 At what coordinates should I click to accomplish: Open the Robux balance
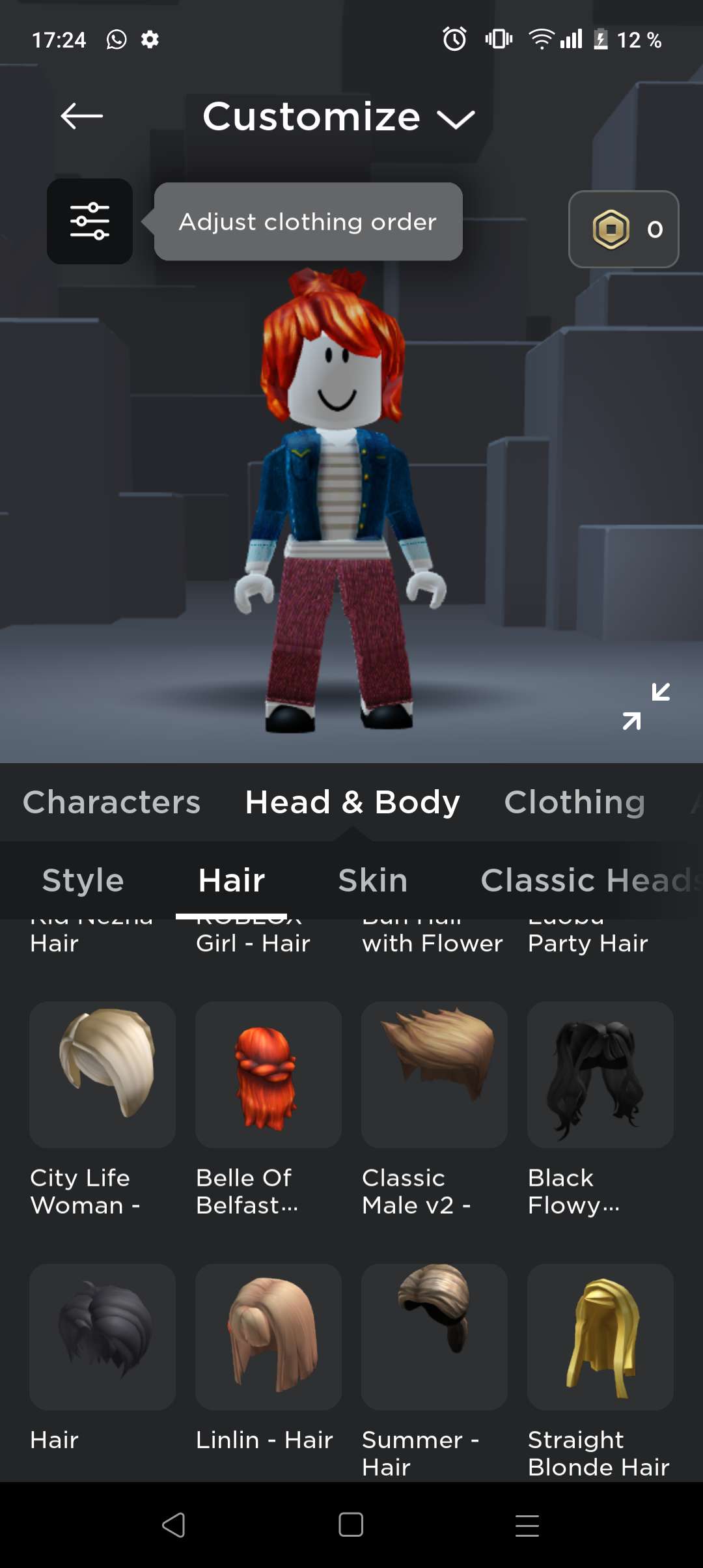pos(624,229)
